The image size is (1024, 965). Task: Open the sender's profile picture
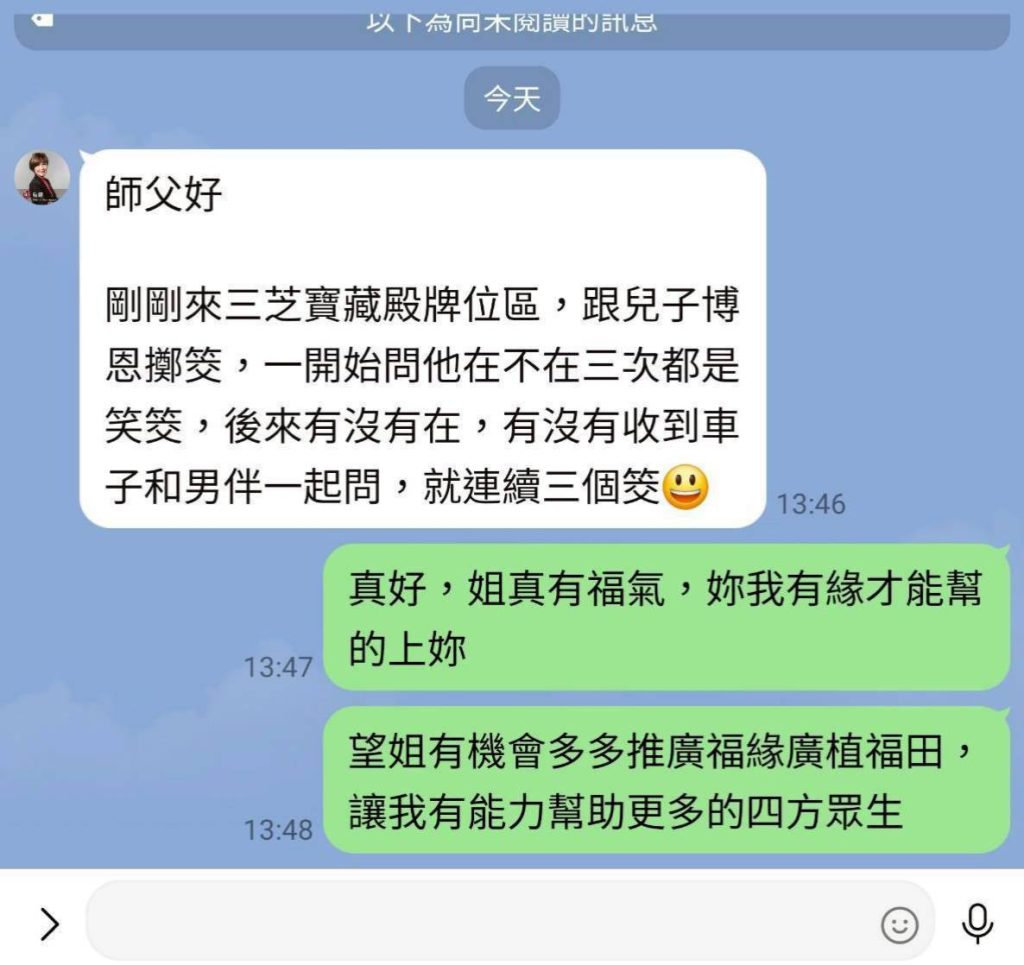click(42, 178)
